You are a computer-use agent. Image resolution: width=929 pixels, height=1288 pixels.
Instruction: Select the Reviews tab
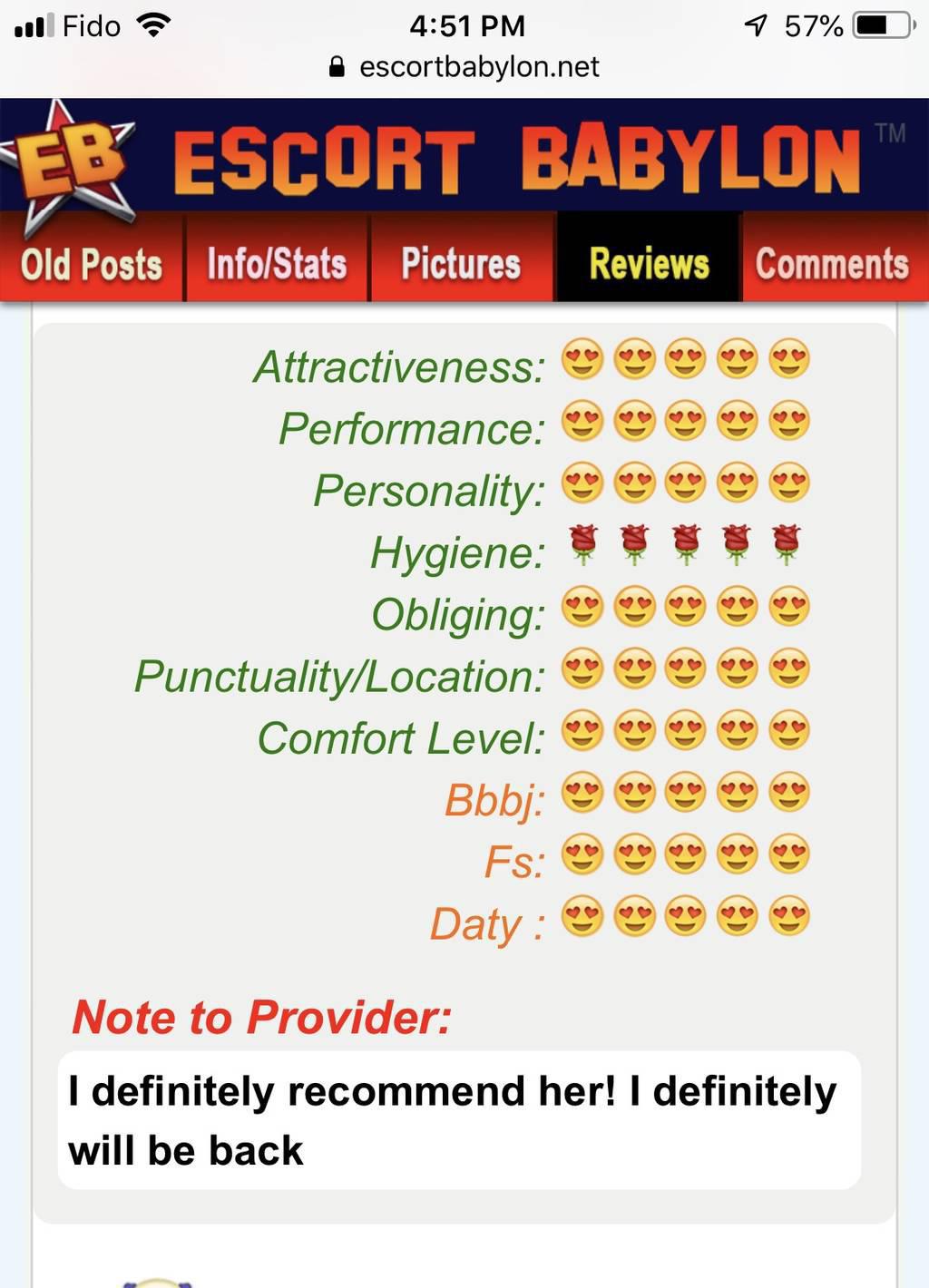coord(649,264)
